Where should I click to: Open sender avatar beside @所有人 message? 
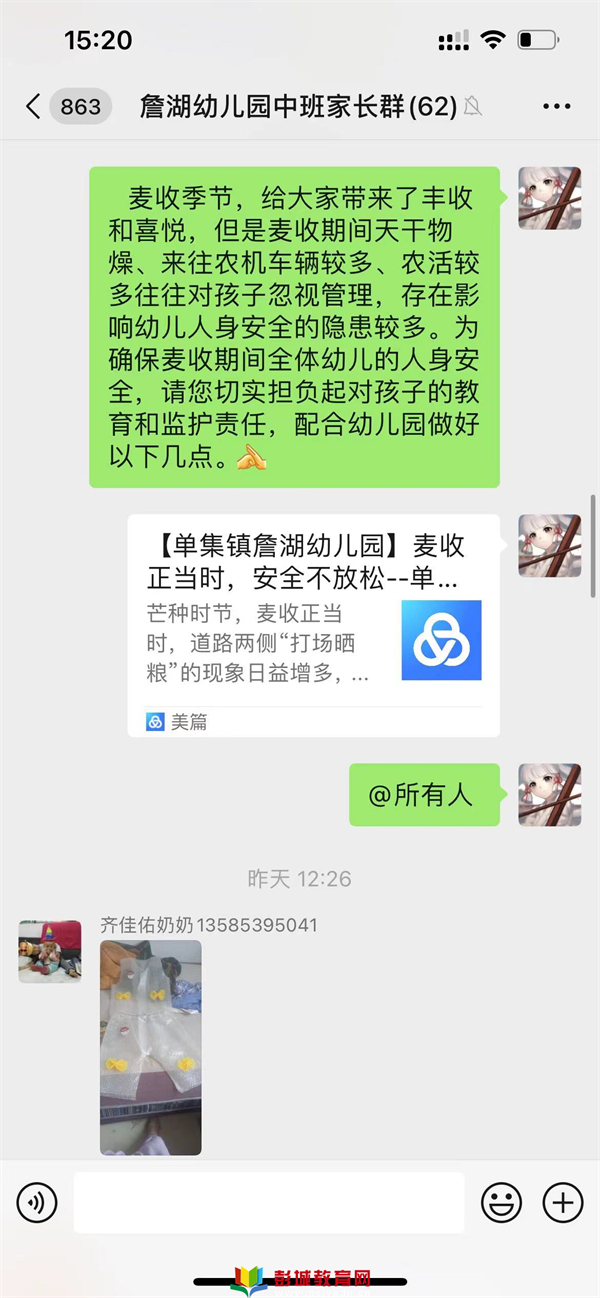(549, 795)
